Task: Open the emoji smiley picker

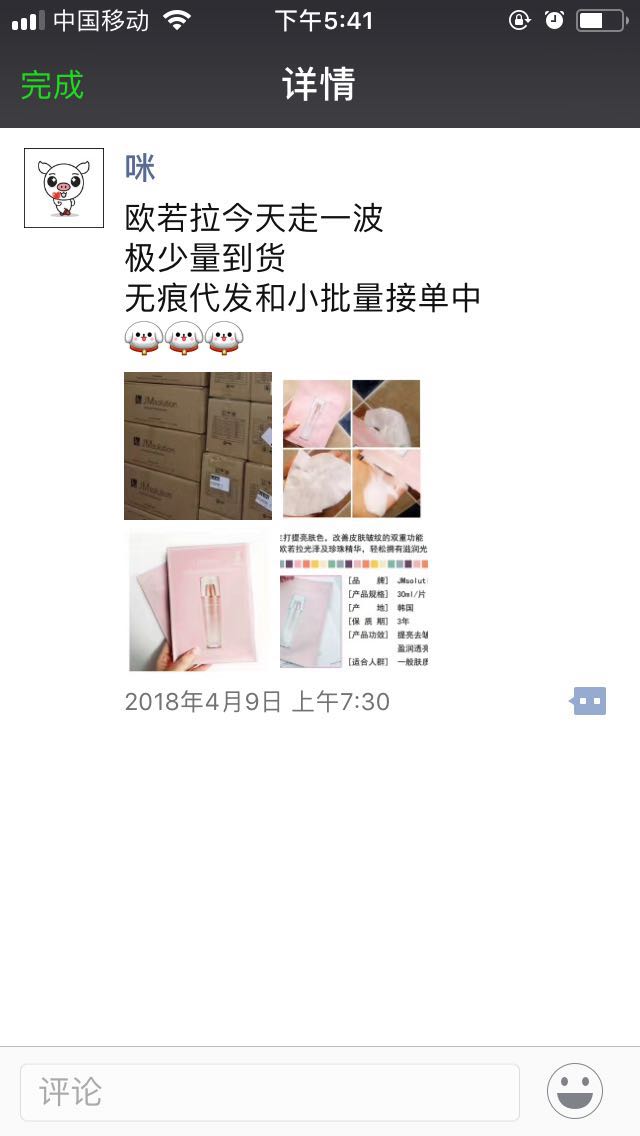Action: [x=575, y=1091]
